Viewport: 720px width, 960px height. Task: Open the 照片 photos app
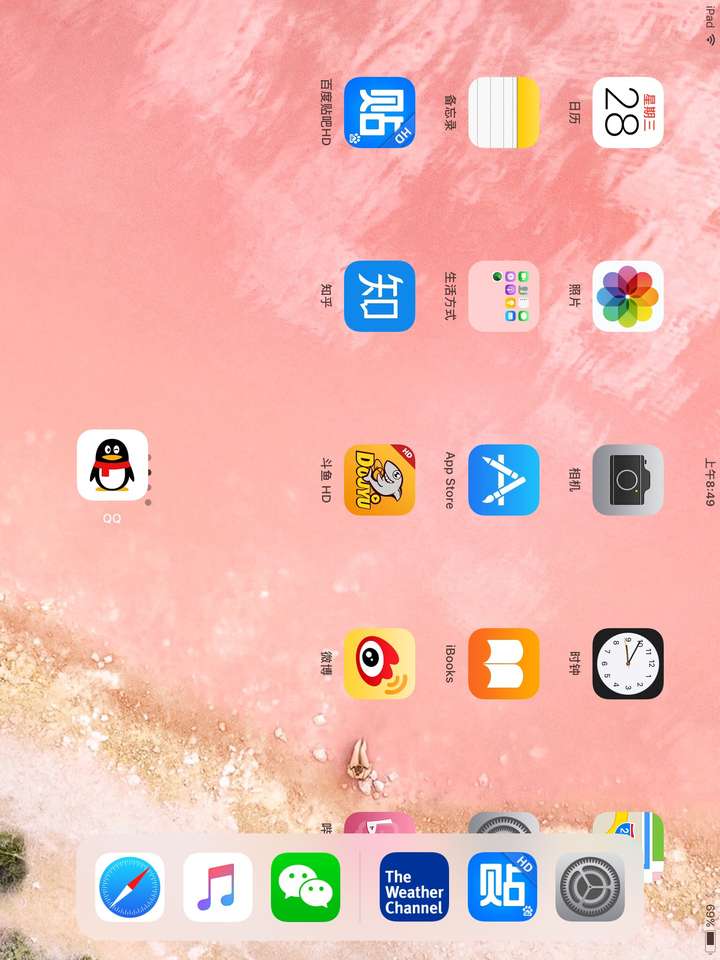[628, 296]
